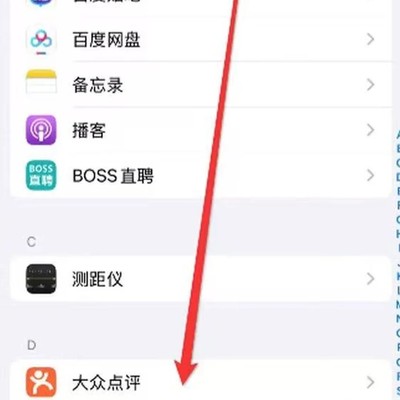Open 百度网盘 settings
The height and width of the screenshot is (400, 400).
point(200,39)
